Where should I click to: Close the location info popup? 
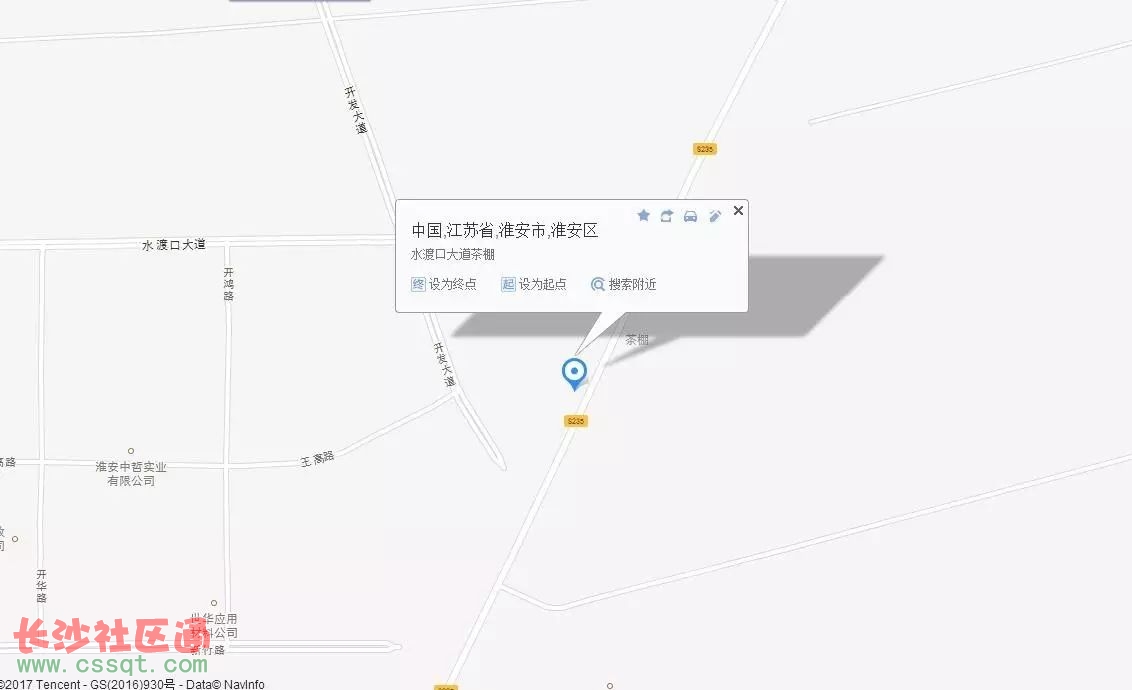coord(738,210)
